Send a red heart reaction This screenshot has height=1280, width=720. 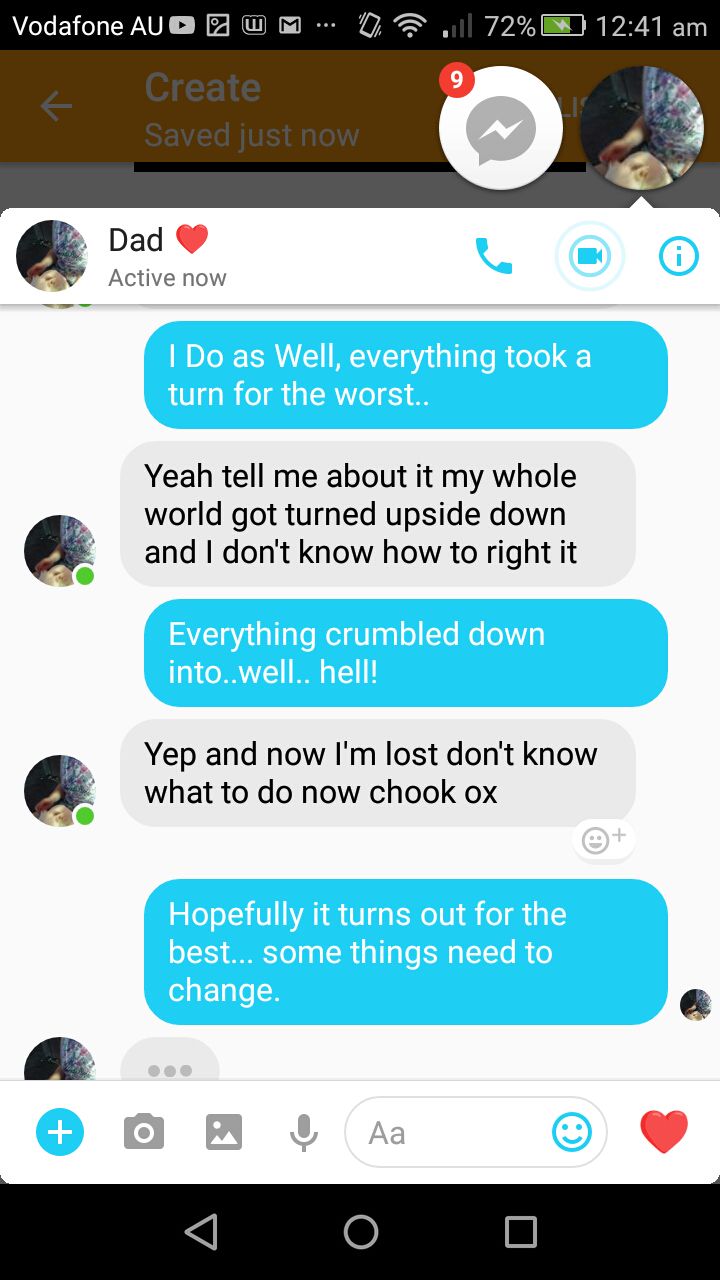tap(664, 1132)
